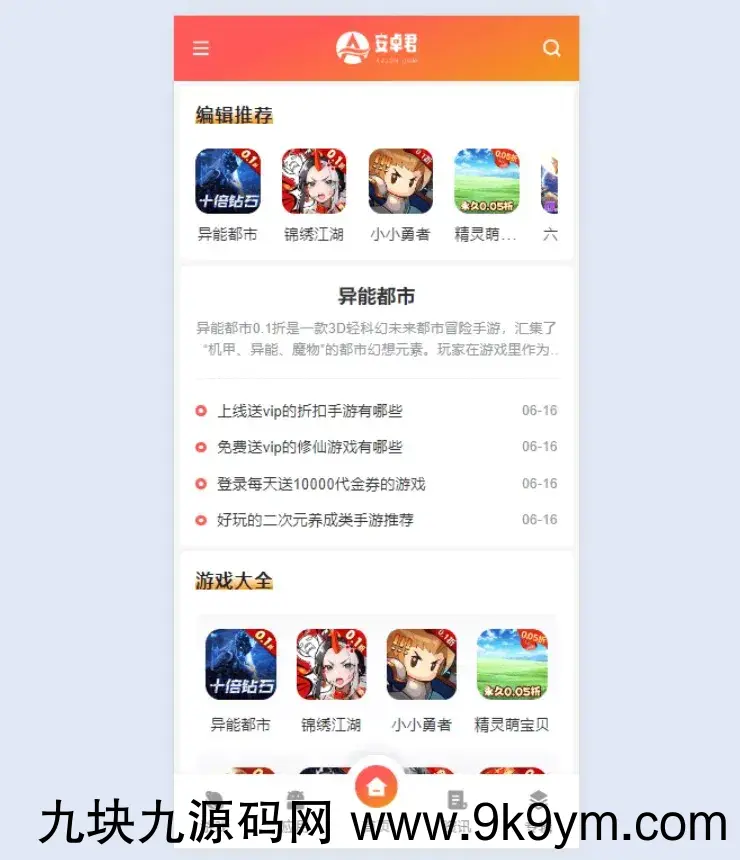740x860 pixels.
Task: Open article 登录每天送10000代金券的游戏
Action: tap(320, 484)
